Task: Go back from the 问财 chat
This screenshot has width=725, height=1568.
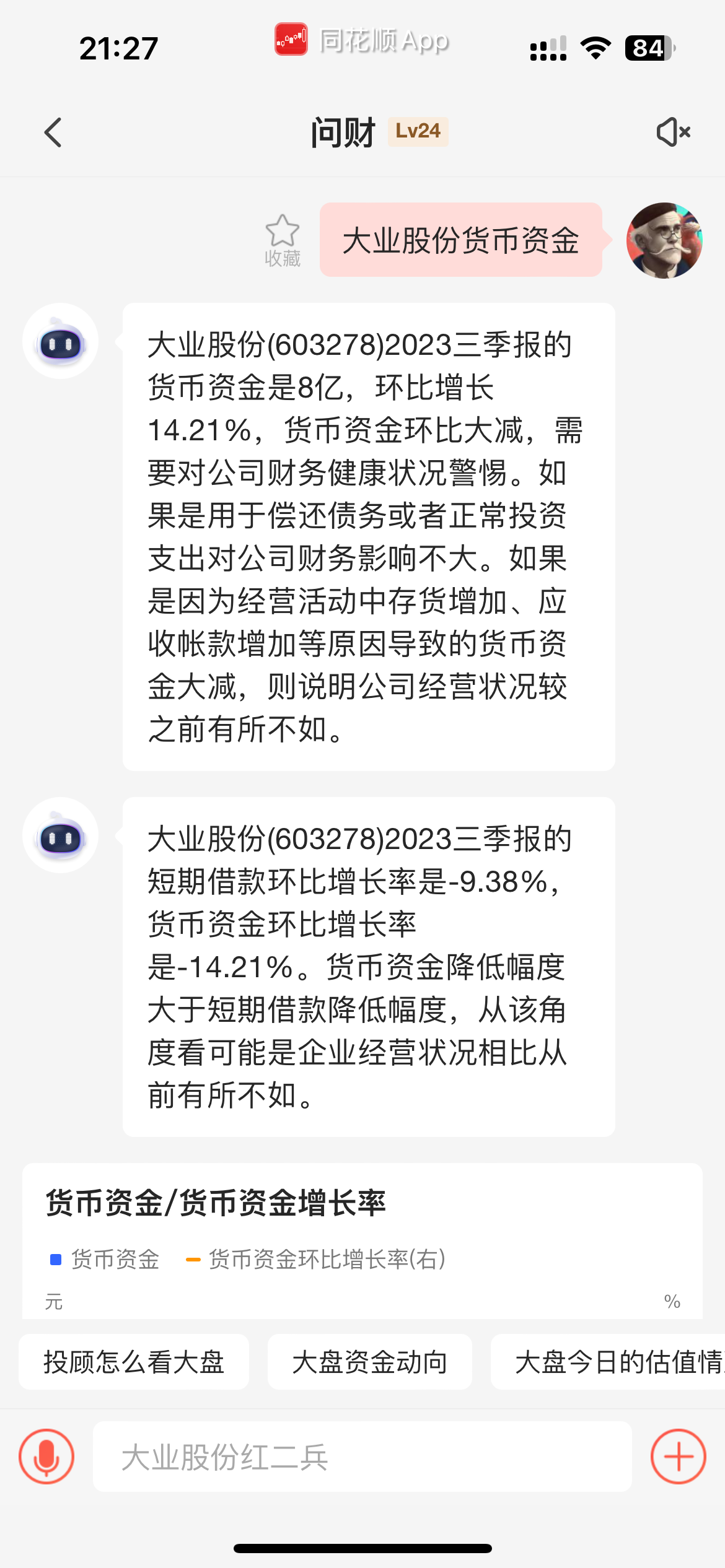Action: 54,133
